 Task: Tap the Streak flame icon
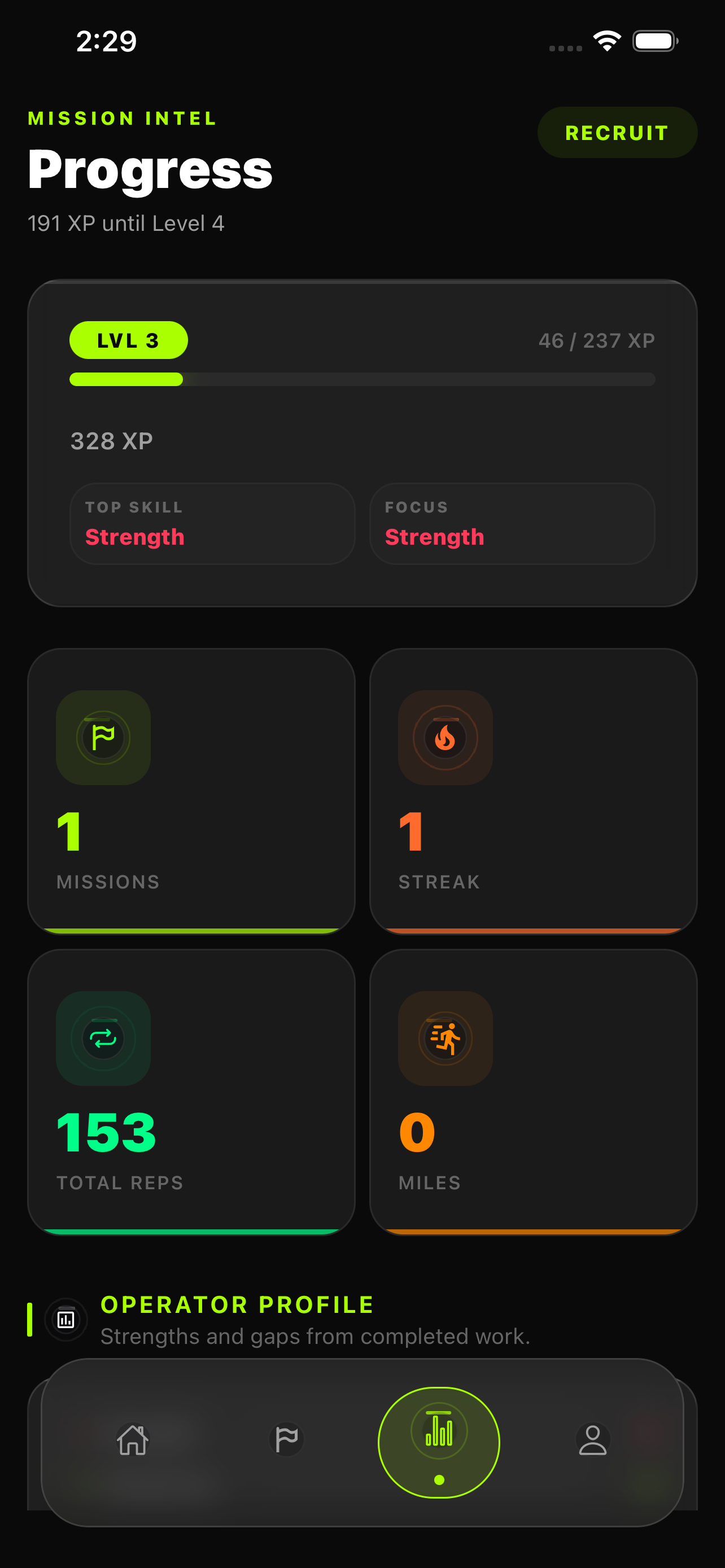click(x=445, y=737)
